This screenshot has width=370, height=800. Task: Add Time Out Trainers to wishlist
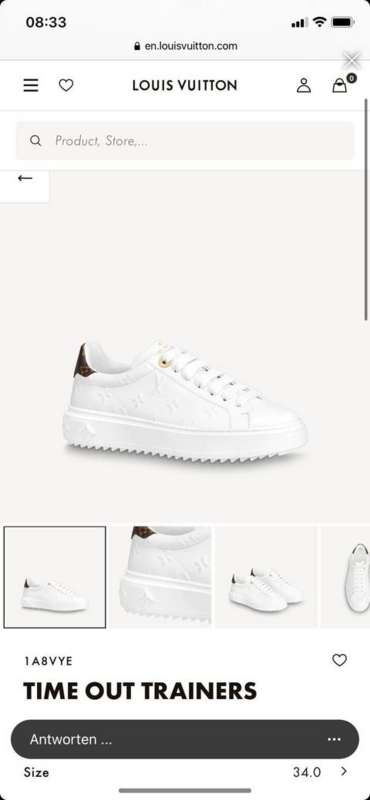tap(339, 660)
